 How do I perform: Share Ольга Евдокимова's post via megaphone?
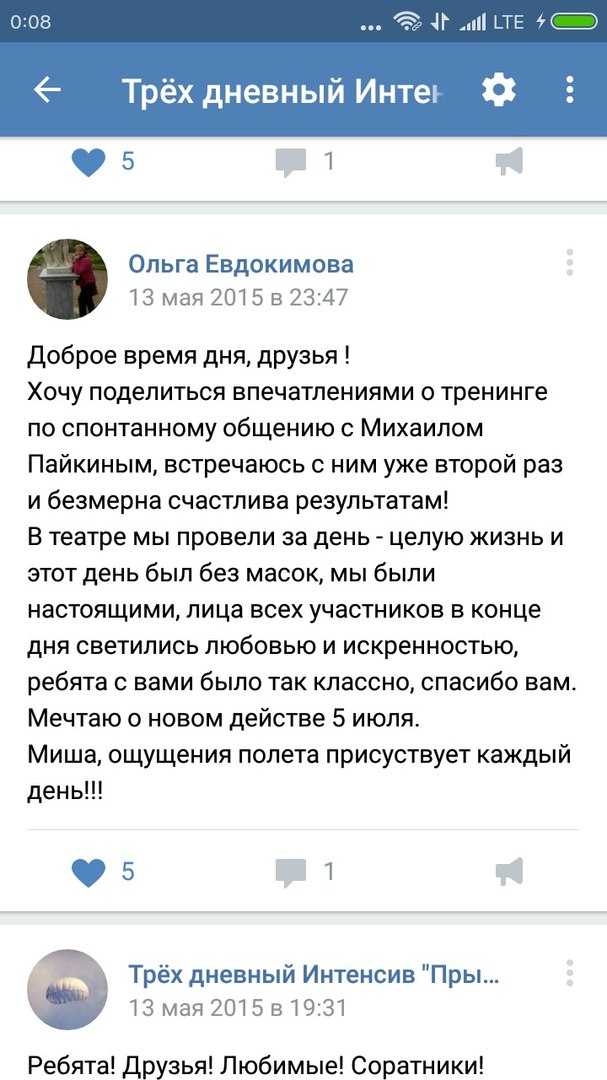[x=509, y=872]
